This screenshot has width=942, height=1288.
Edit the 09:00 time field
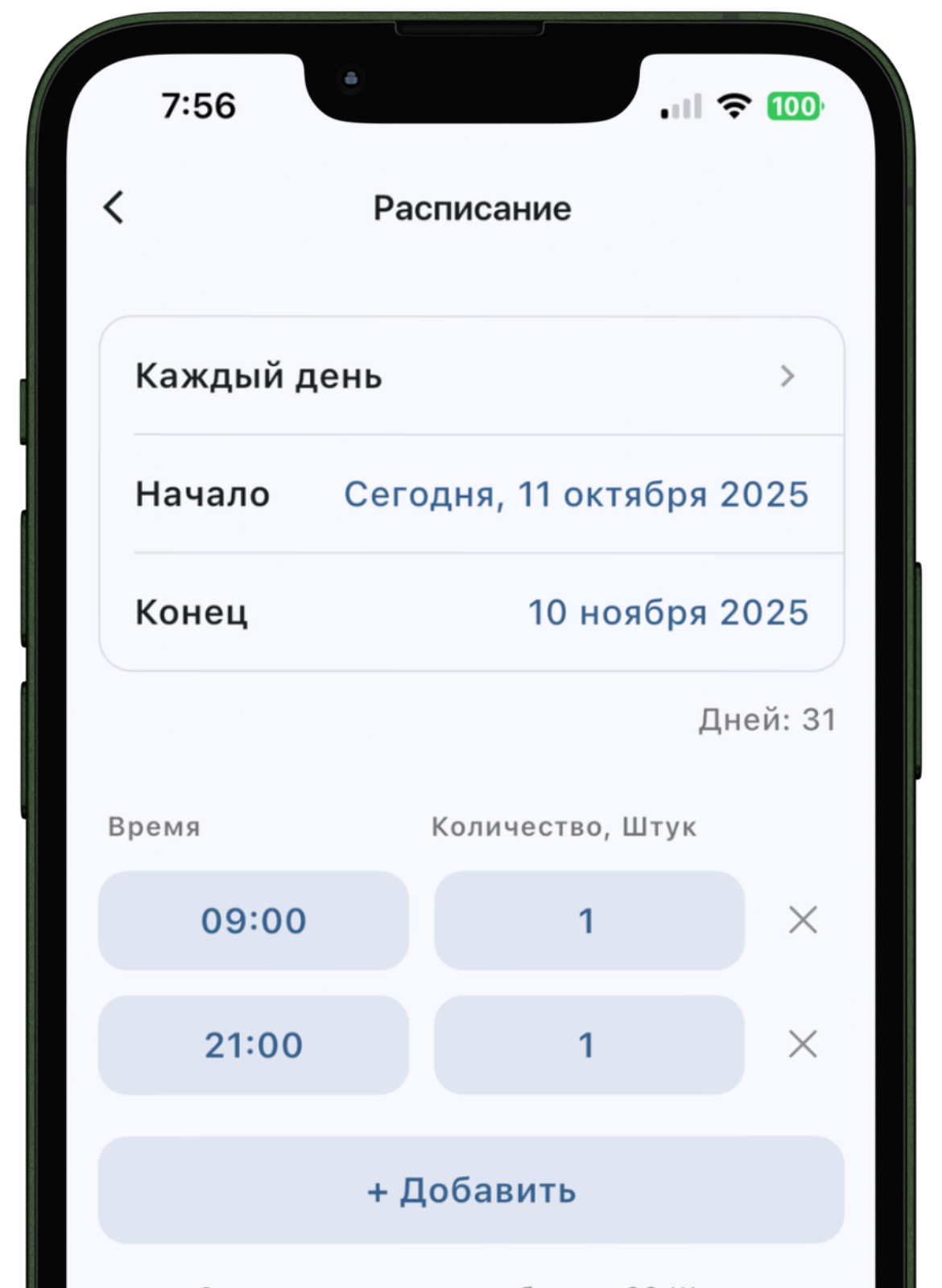pyautogui.click(x=254, y=920)
